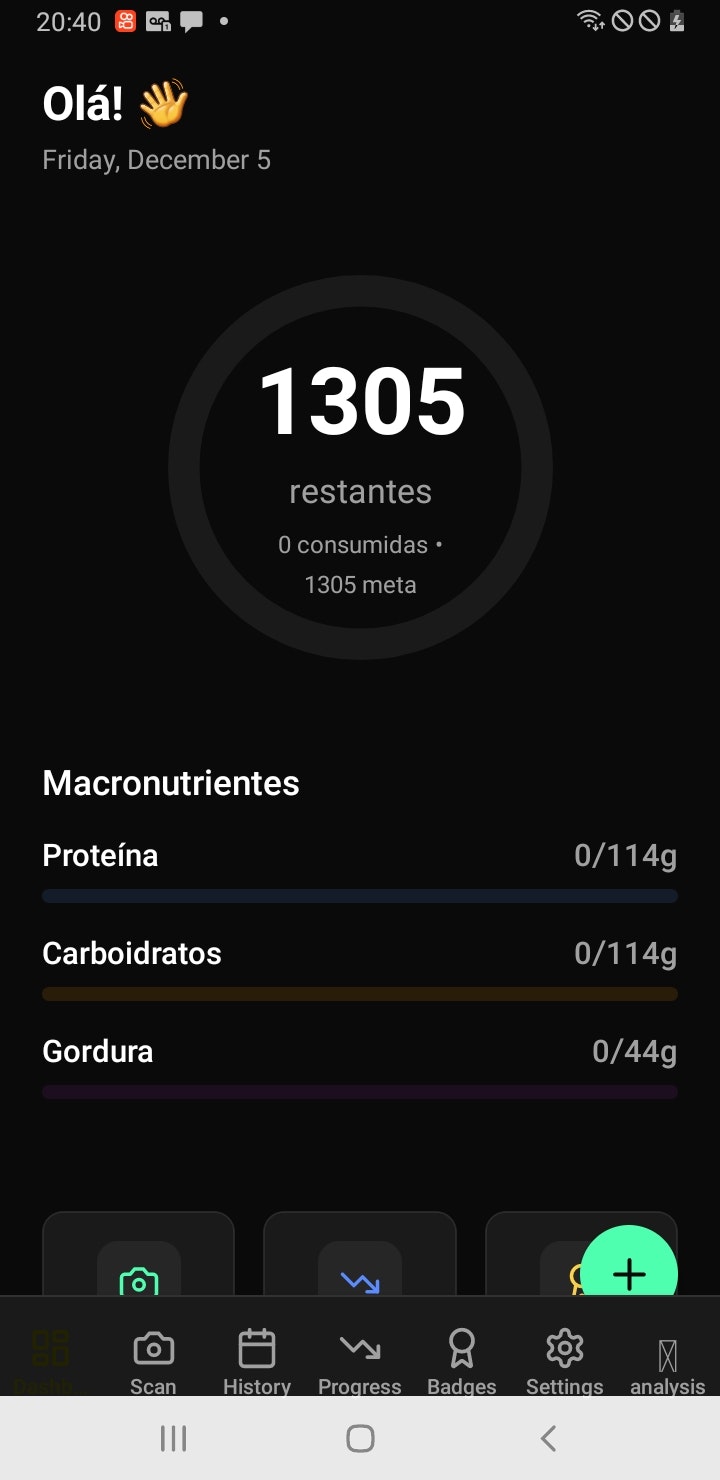720x1480 pixels.
Task: Open the Scan tab camera icon
Action: pos(152,1348)
